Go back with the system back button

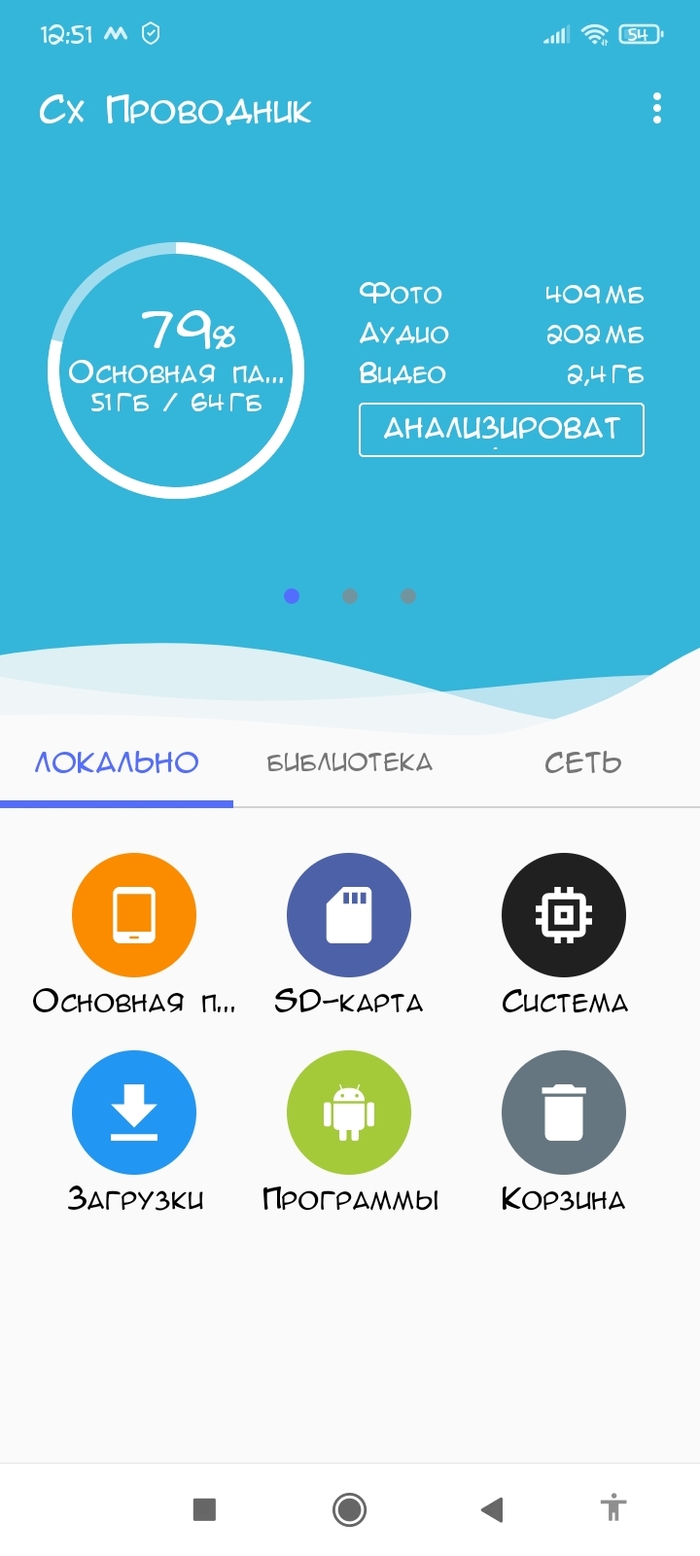491,1509
